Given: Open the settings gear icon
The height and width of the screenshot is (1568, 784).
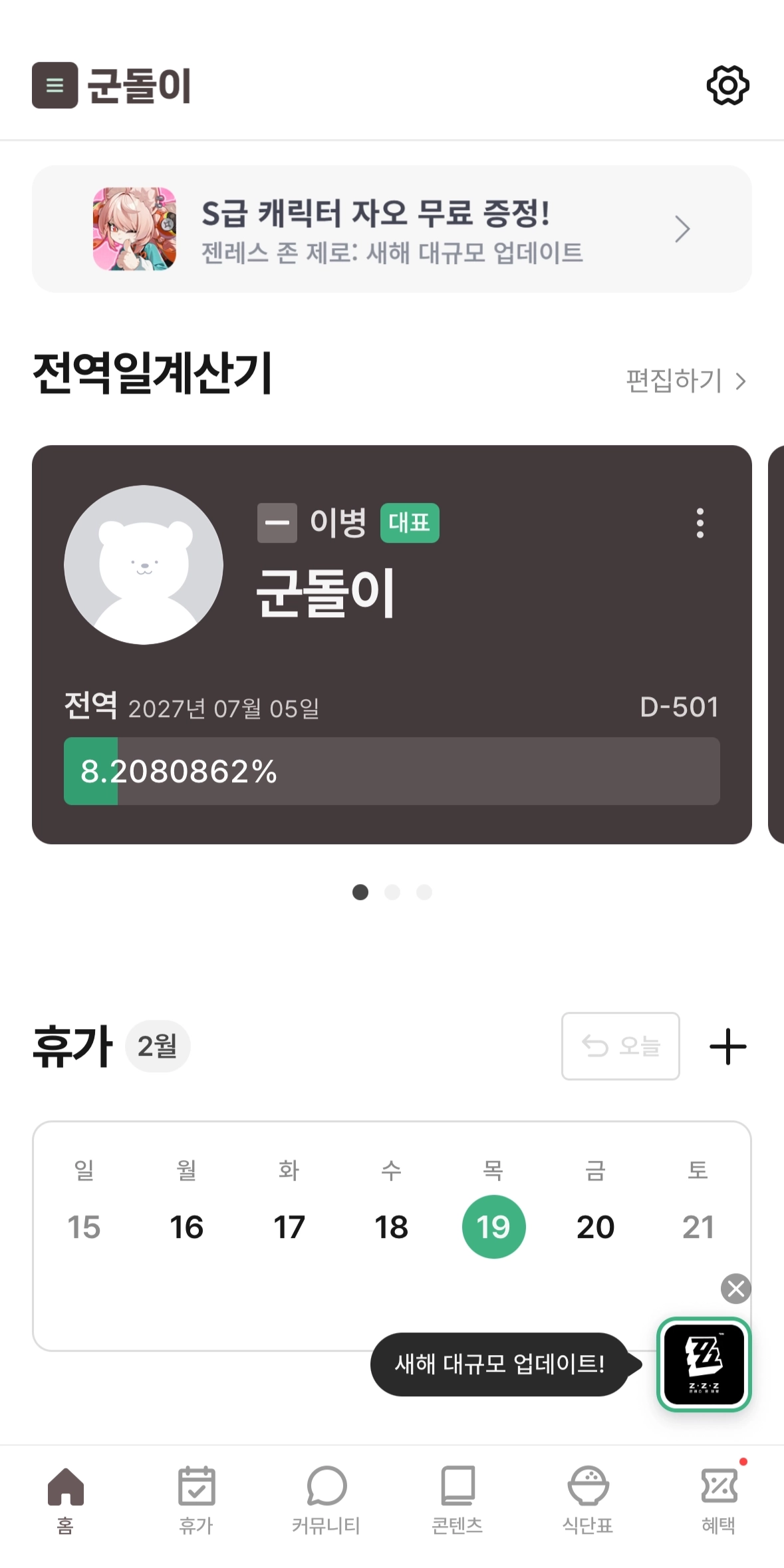Looking at the screenshot, I should (727, 85).
